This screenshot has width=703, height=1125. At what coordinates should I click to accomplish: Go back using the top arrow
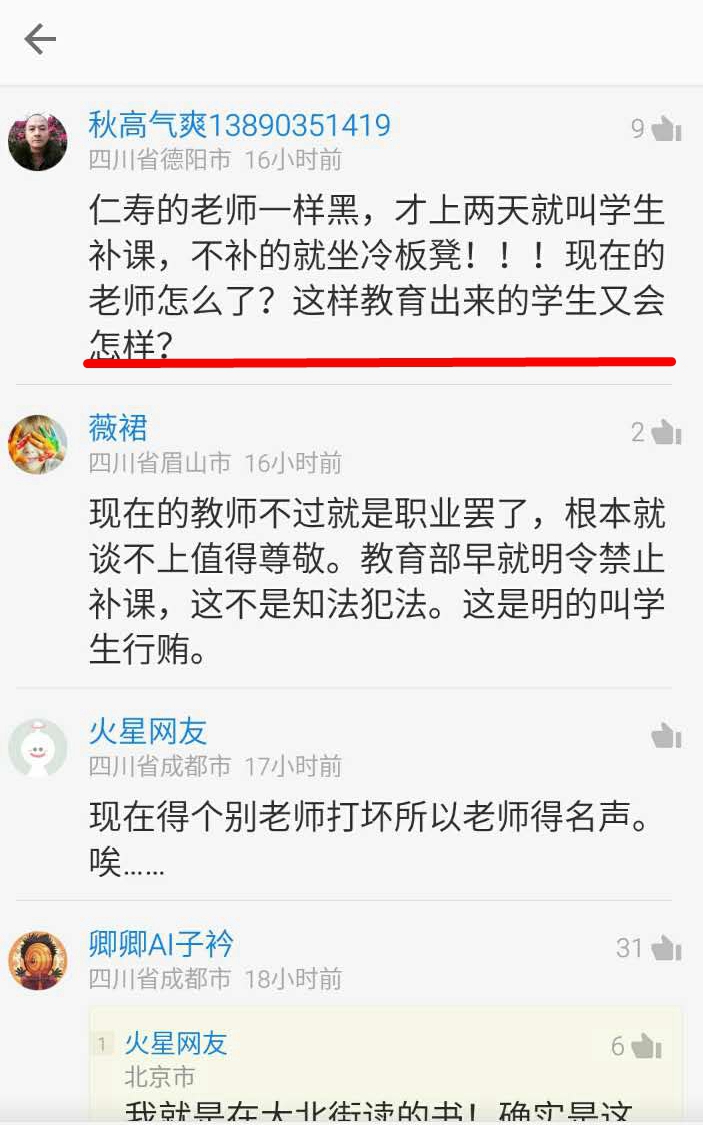40,40
